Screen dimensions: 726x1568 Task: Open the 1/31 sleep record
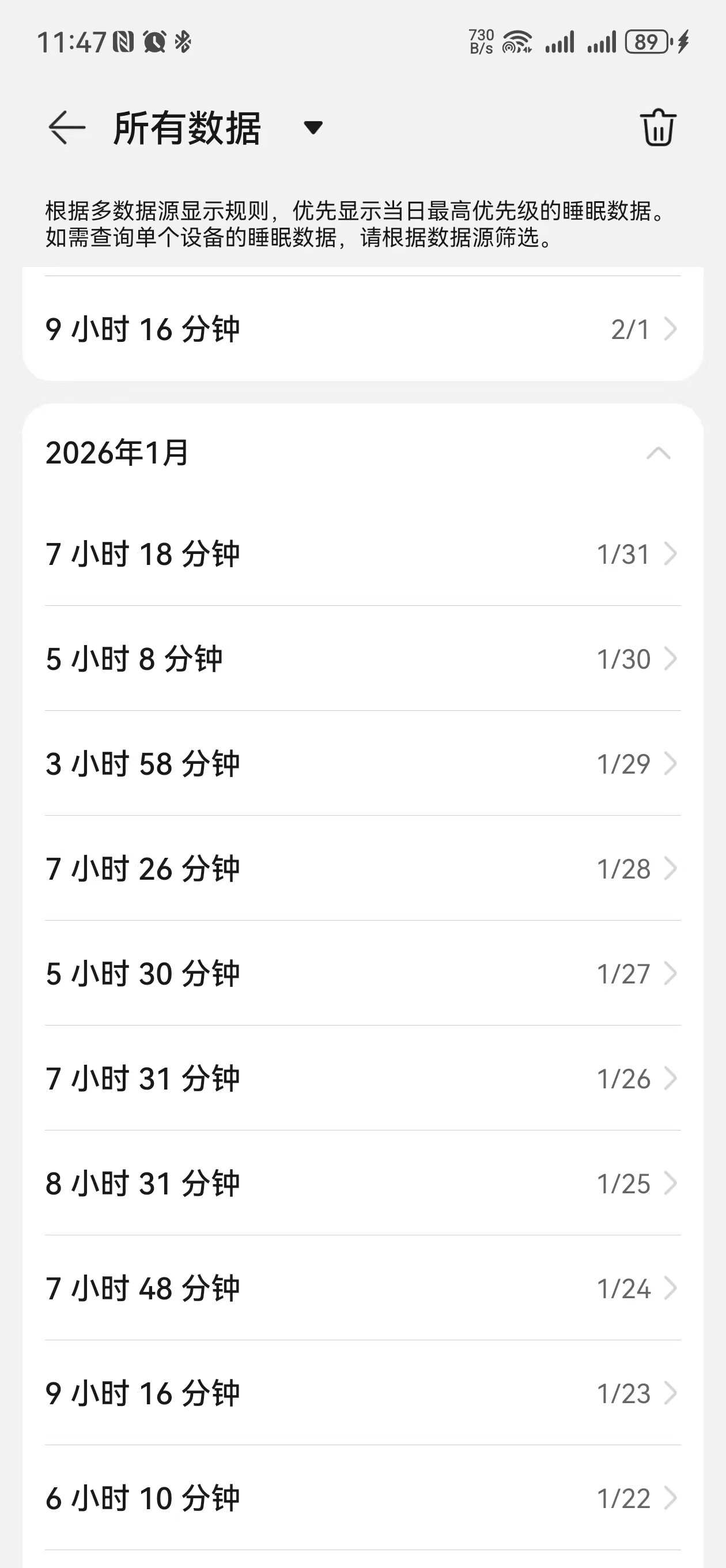[362, 554]
